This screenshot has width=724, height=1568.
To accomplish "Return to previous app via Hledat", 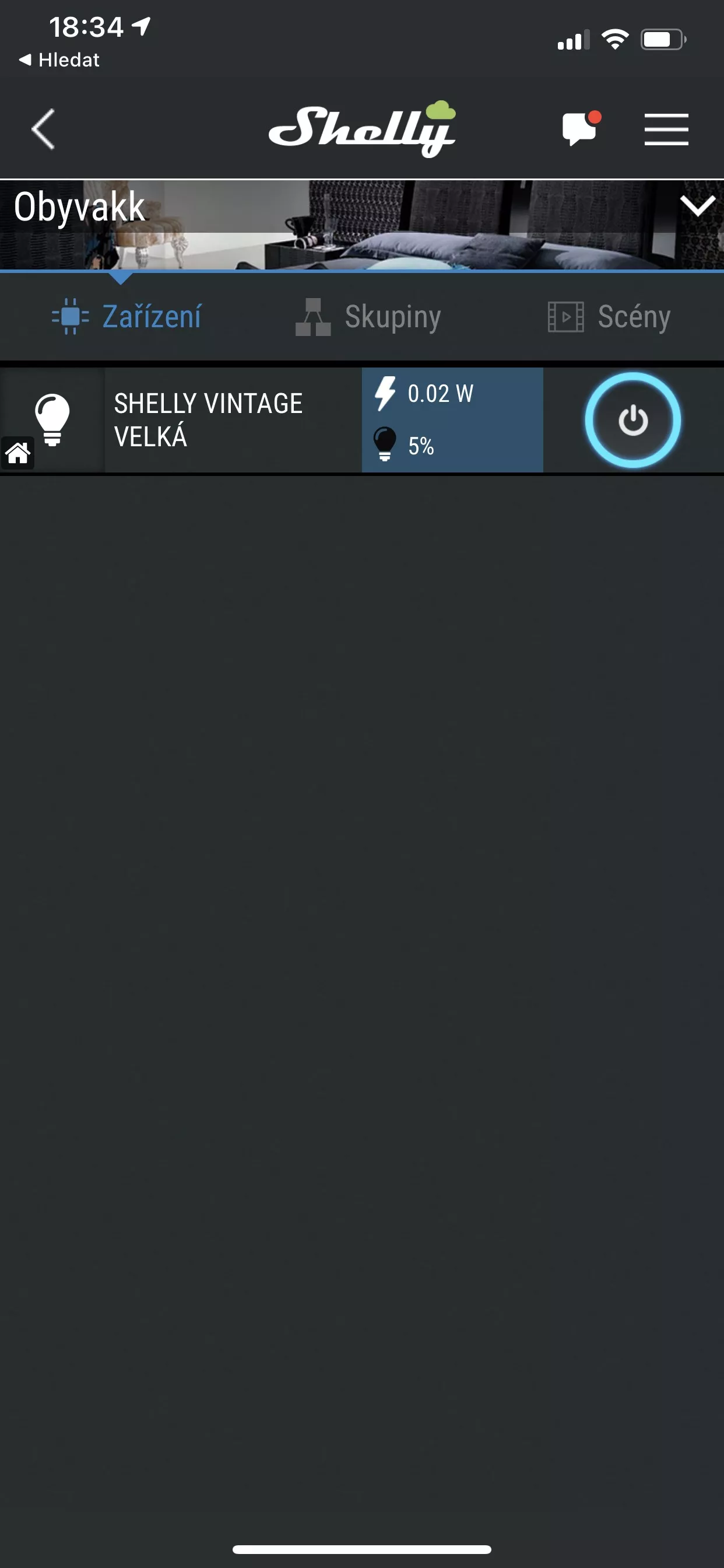I will pyautogui.click(x=59, y=60).
